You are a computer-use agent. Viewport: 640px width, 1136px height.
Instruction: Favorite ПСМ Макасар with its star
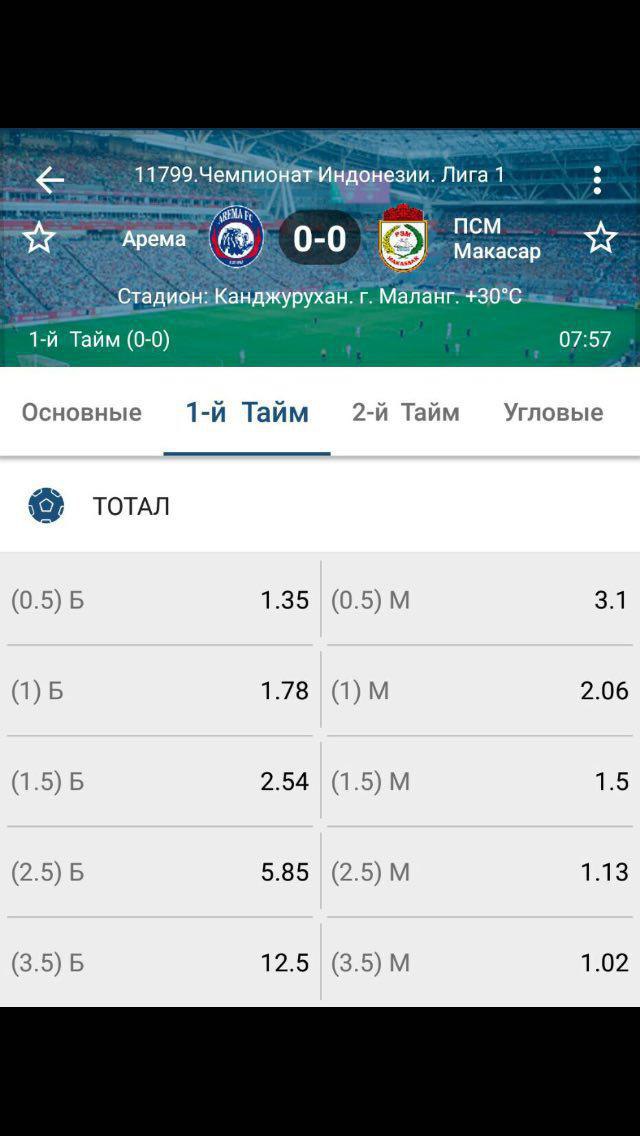(x=601, y=238)
